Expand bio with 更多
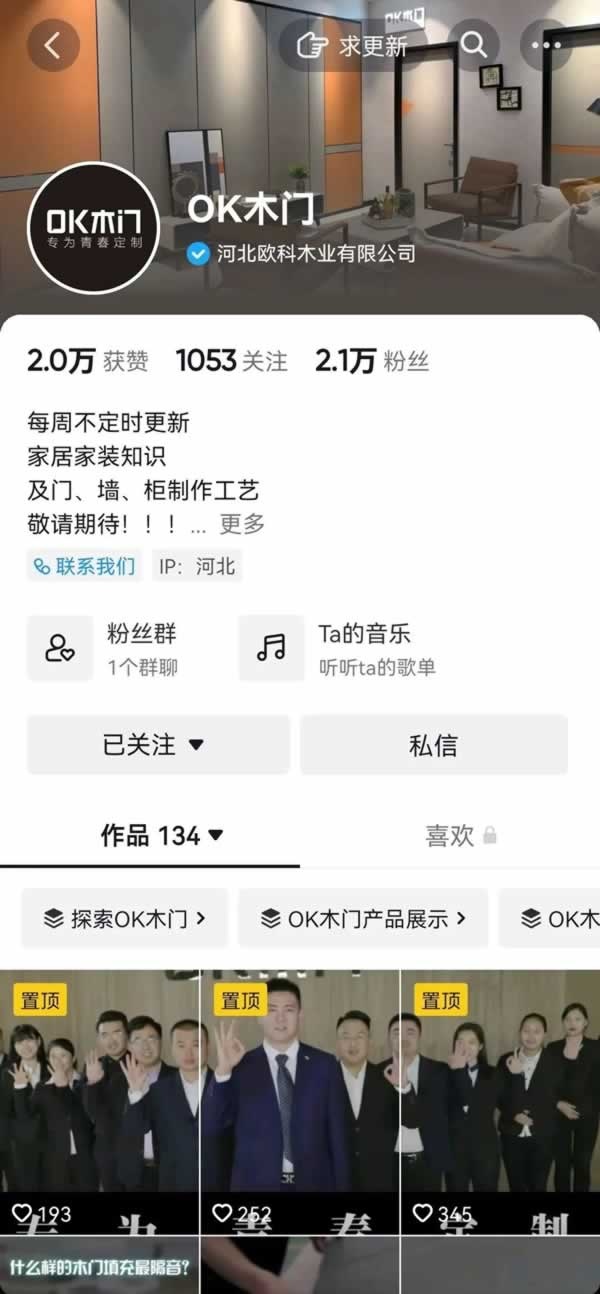600x1294 pixels. 242,523
